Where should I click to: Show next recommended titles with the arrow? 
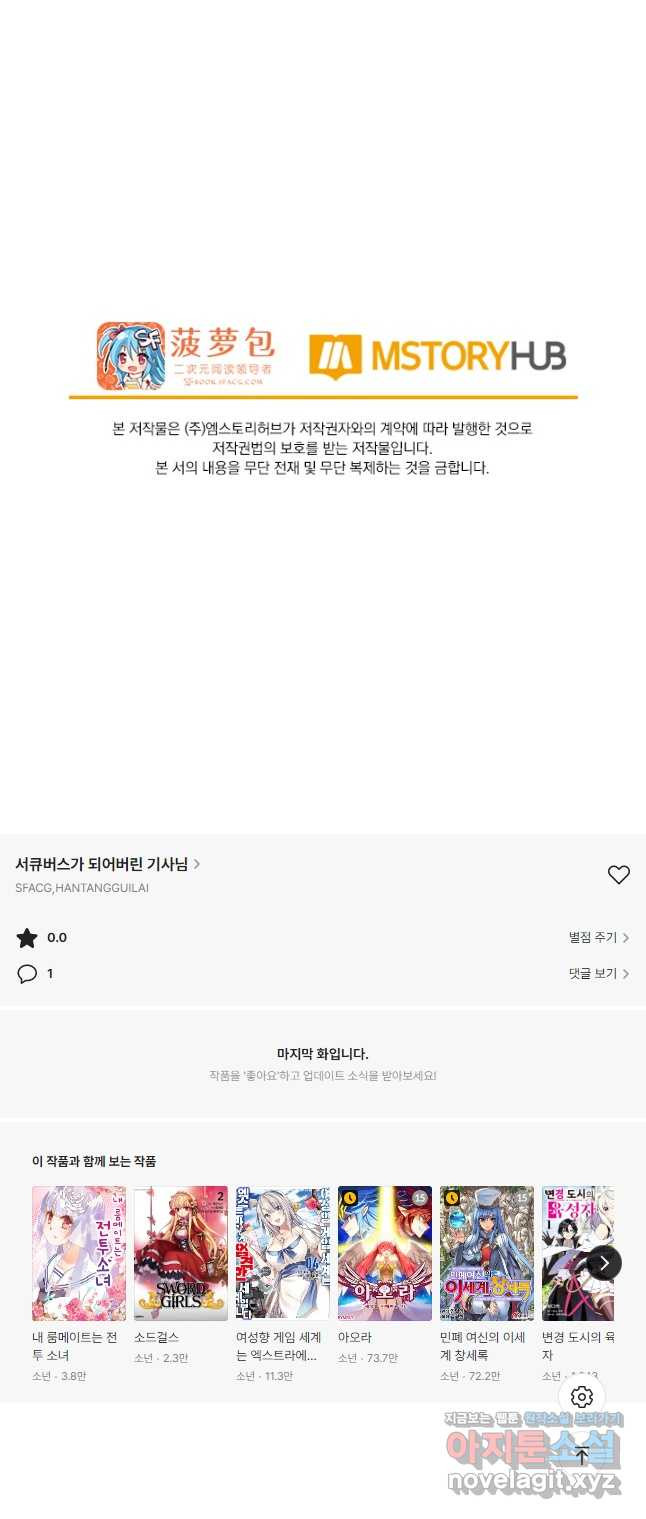[604, 1263]
